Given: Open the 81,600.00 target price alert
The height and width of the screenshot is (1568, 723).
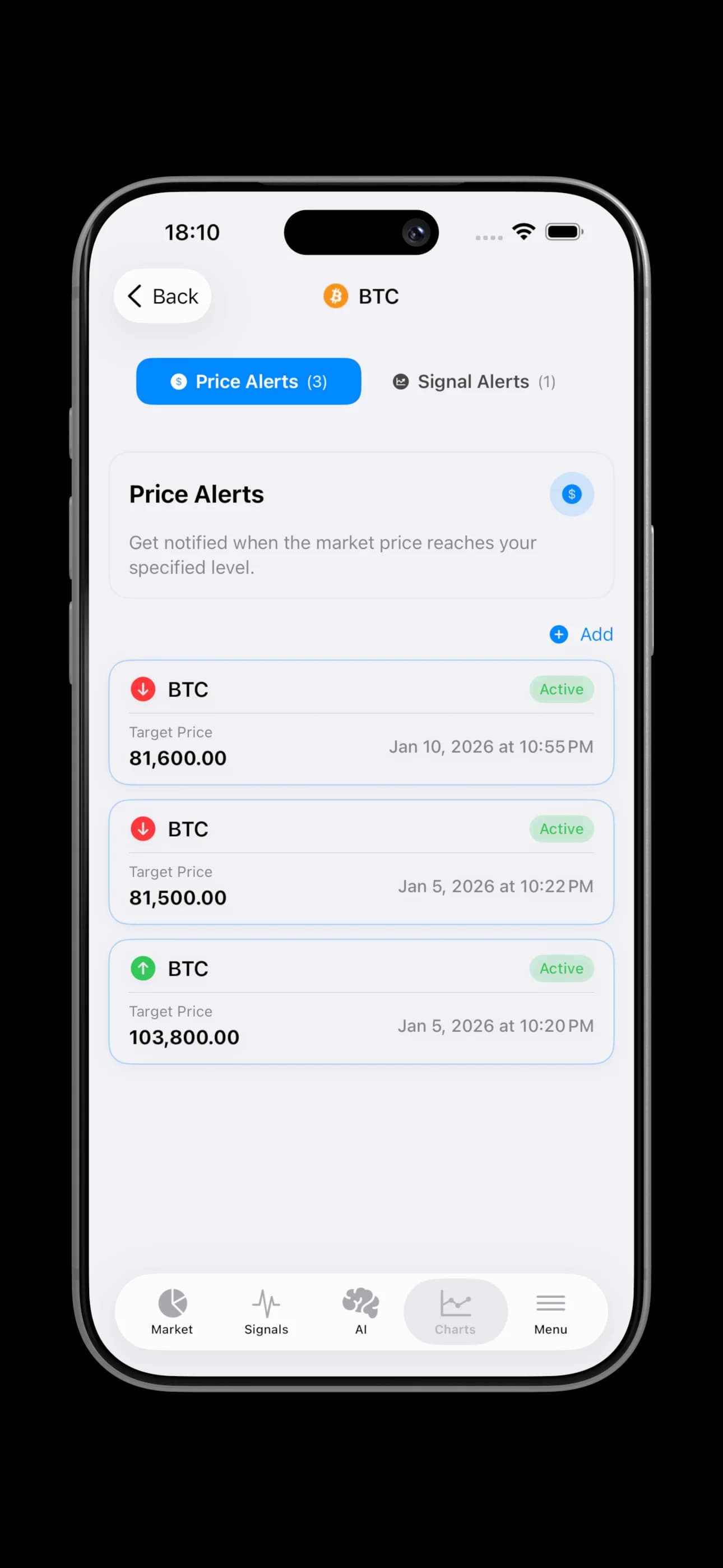Looking at the screenshot, I should 361,722.
